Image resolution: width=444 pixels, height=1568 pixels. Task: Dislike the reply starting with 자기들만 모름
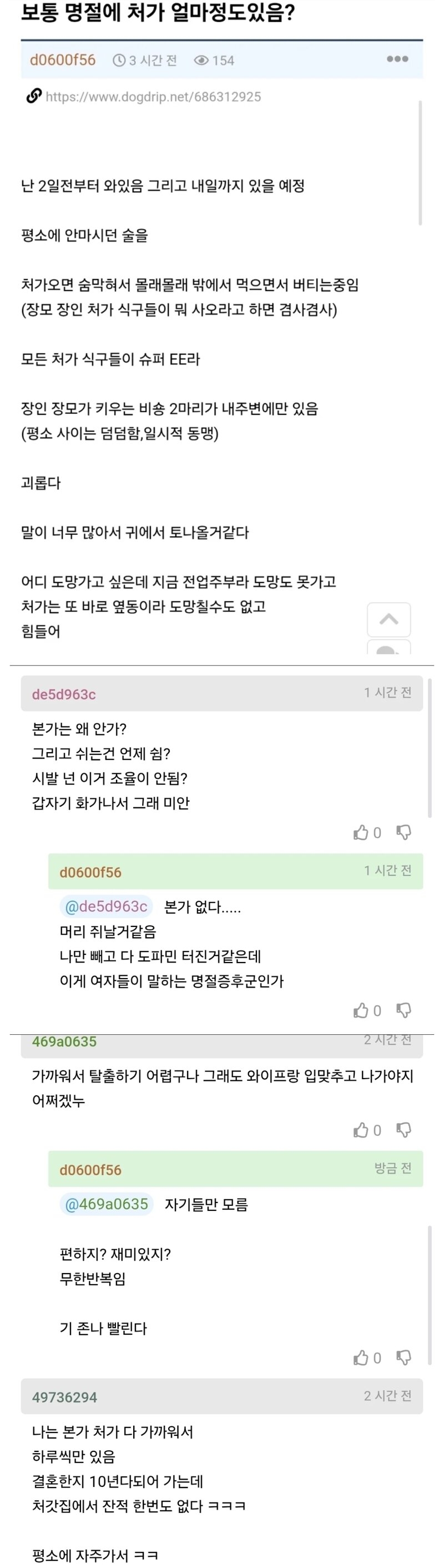(x=403, y=1357)
